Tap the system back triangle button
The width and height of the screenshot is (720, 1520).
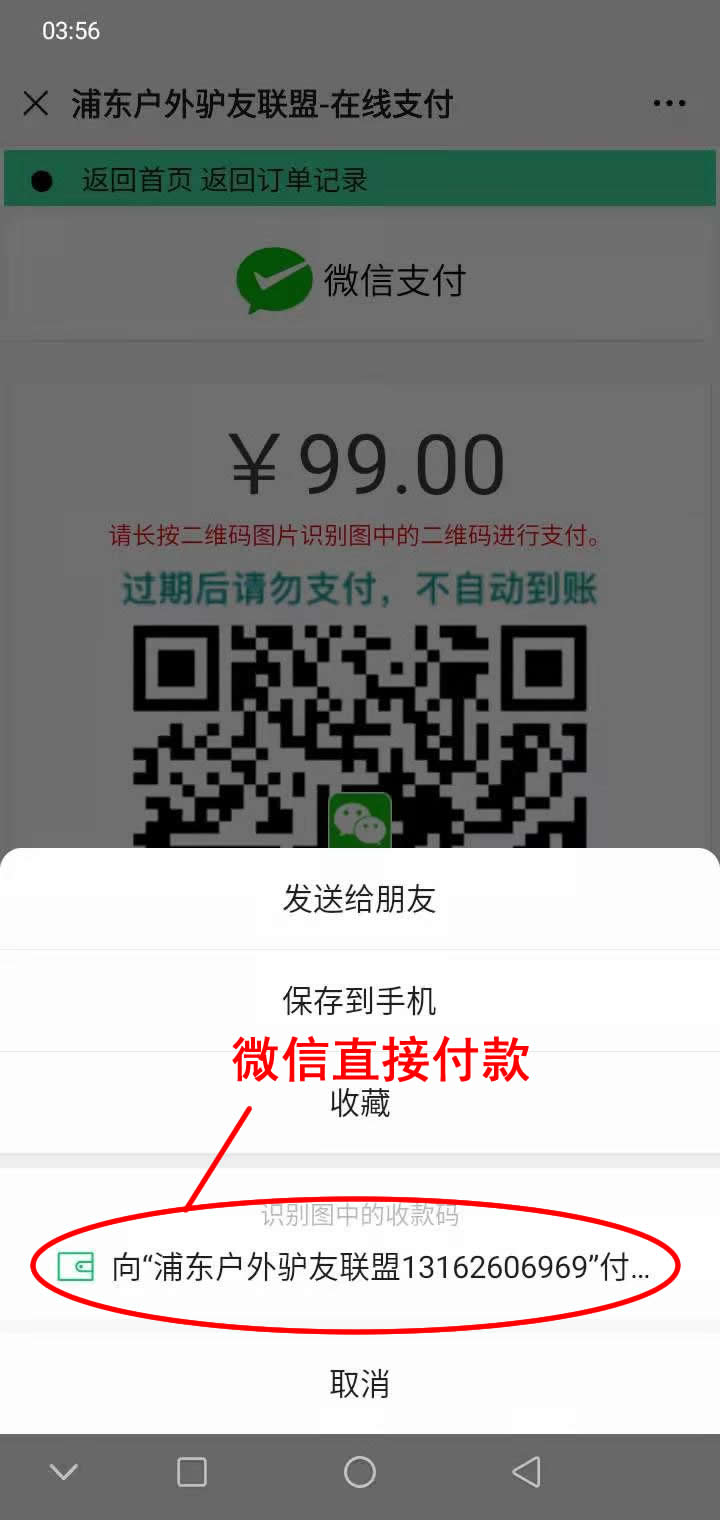coord(526,1471)
